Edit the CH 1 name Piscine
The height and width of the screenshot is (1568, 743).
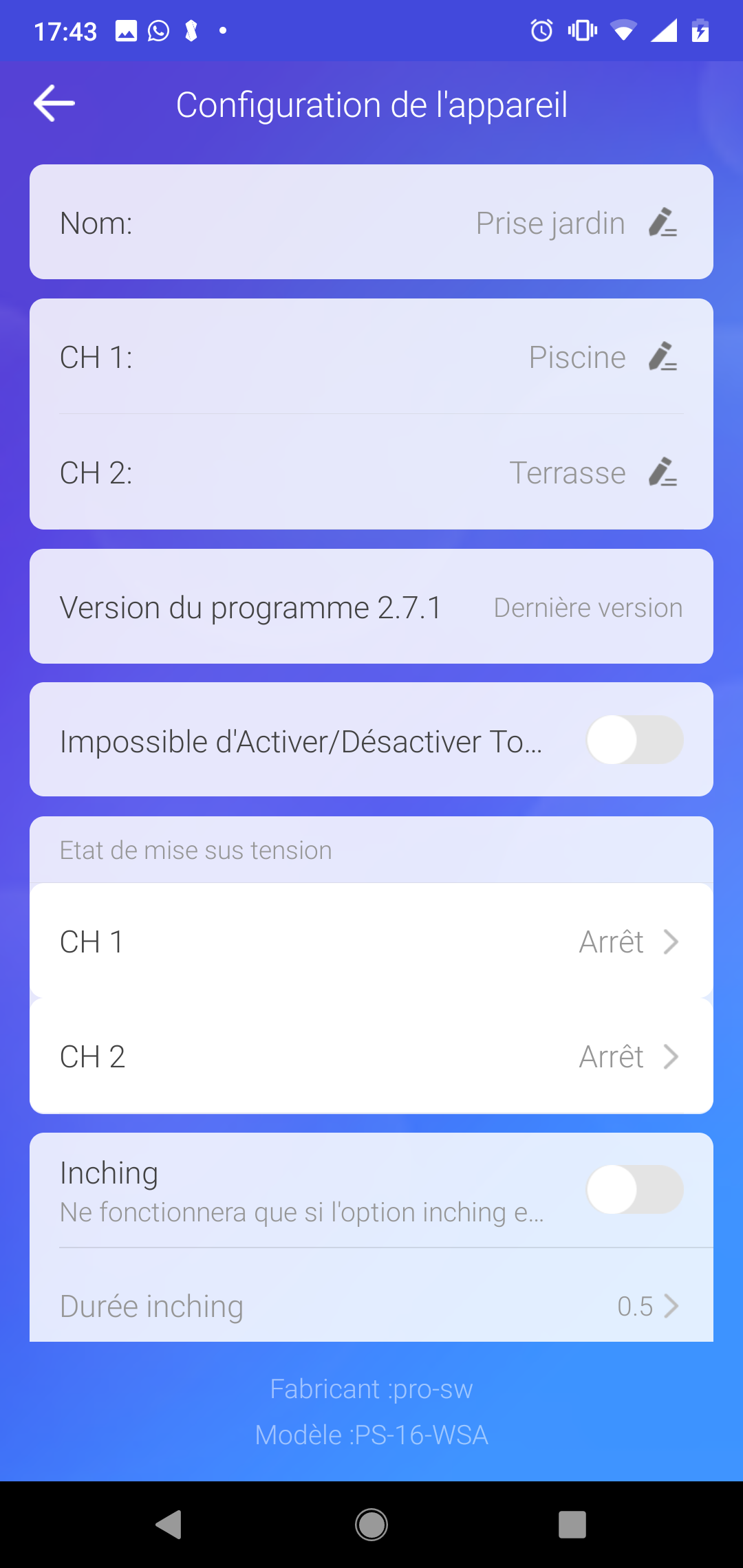point(663,357)
